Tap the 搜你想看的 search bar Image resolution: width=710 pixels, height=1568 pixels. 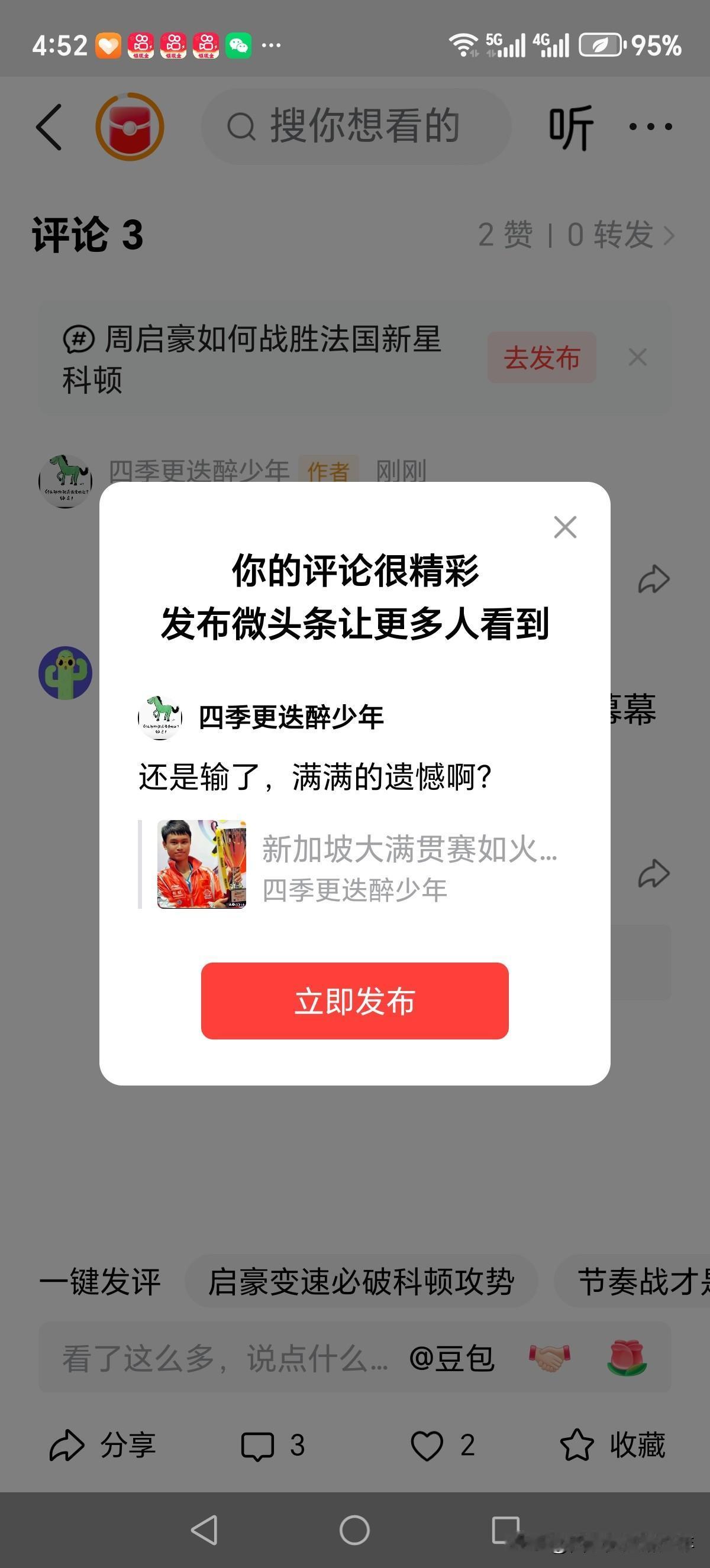(355, 127)
